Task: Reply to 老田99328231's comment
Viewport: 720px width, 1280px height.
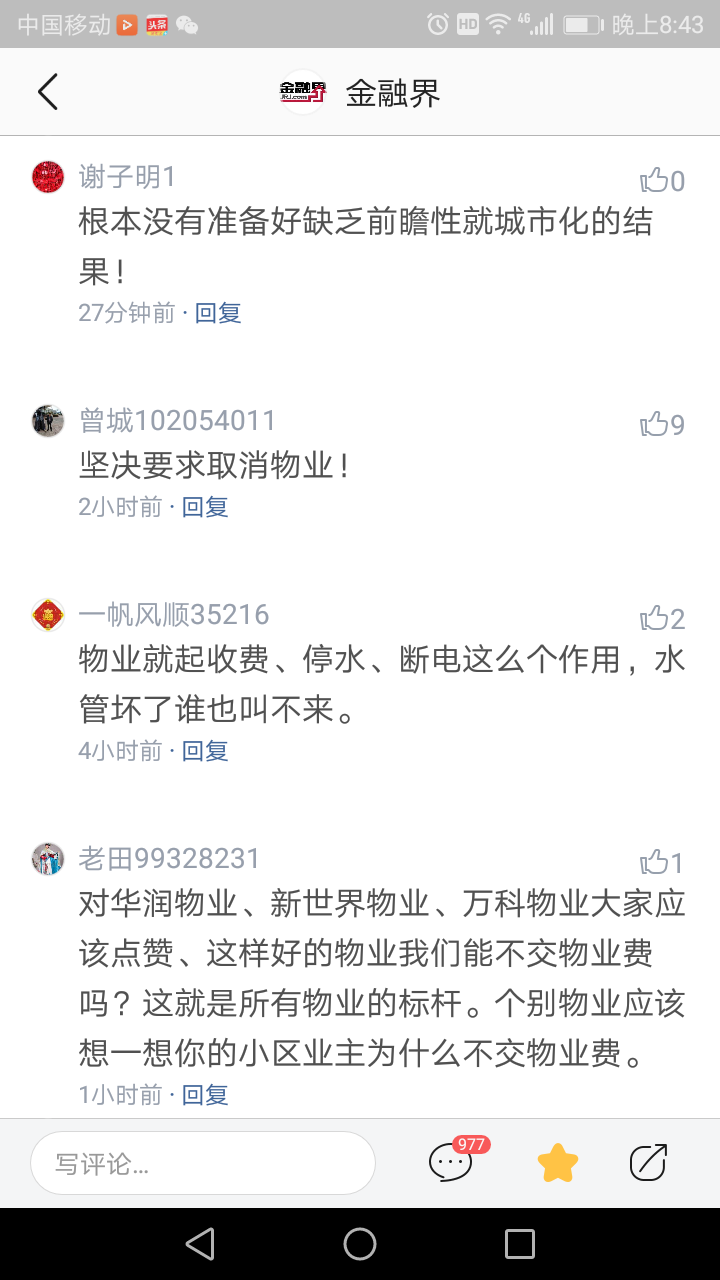Action: [x=205, y=1095]
